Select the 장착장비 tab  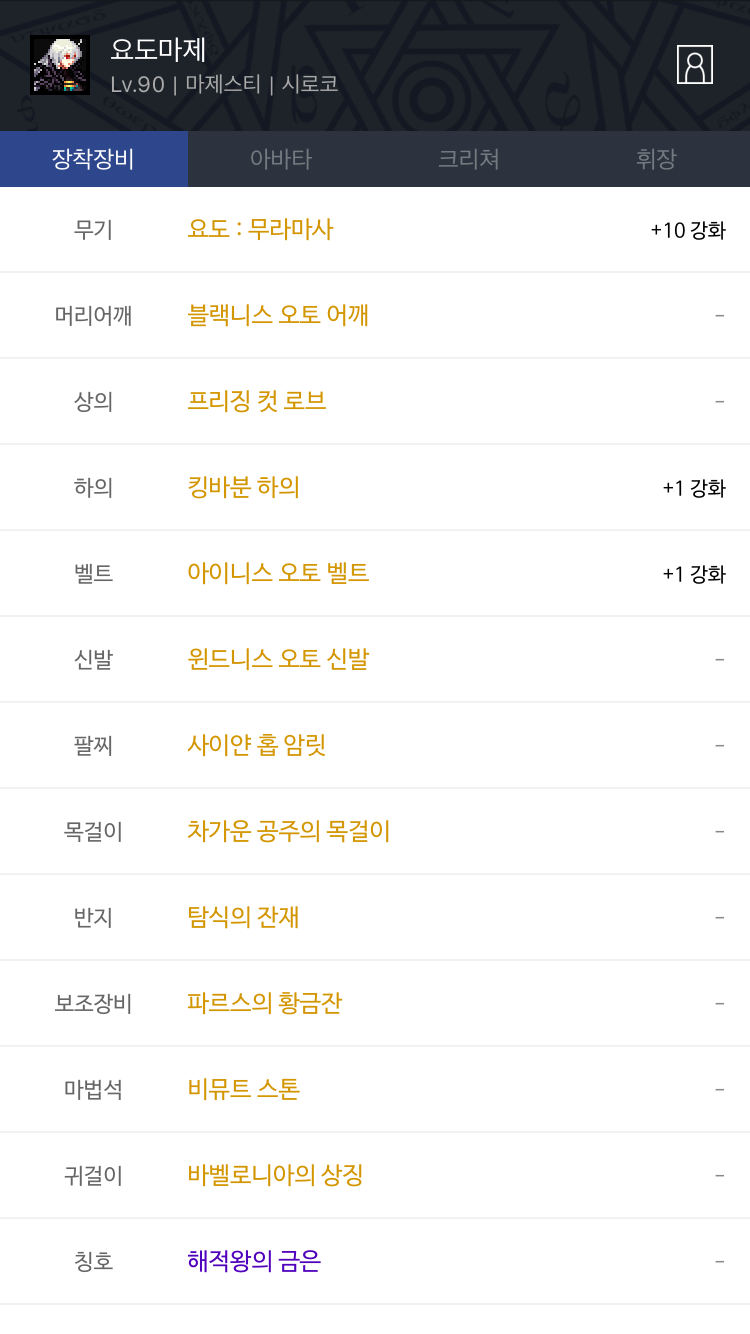click(x=94, y=159)
